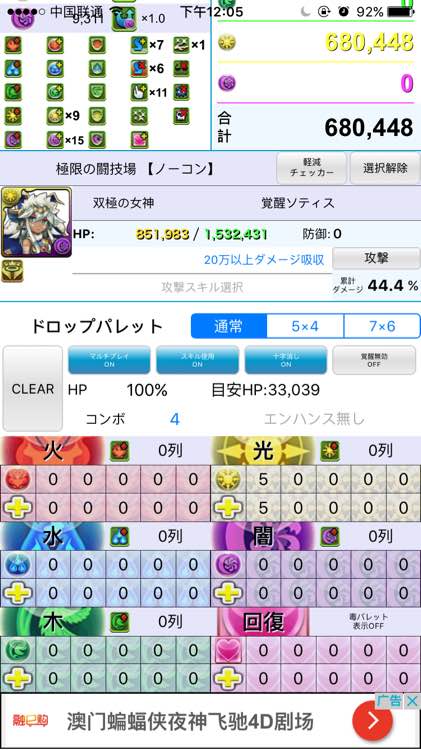
Task: Tap the heart orb in 回復 palette
Action: 228,650
